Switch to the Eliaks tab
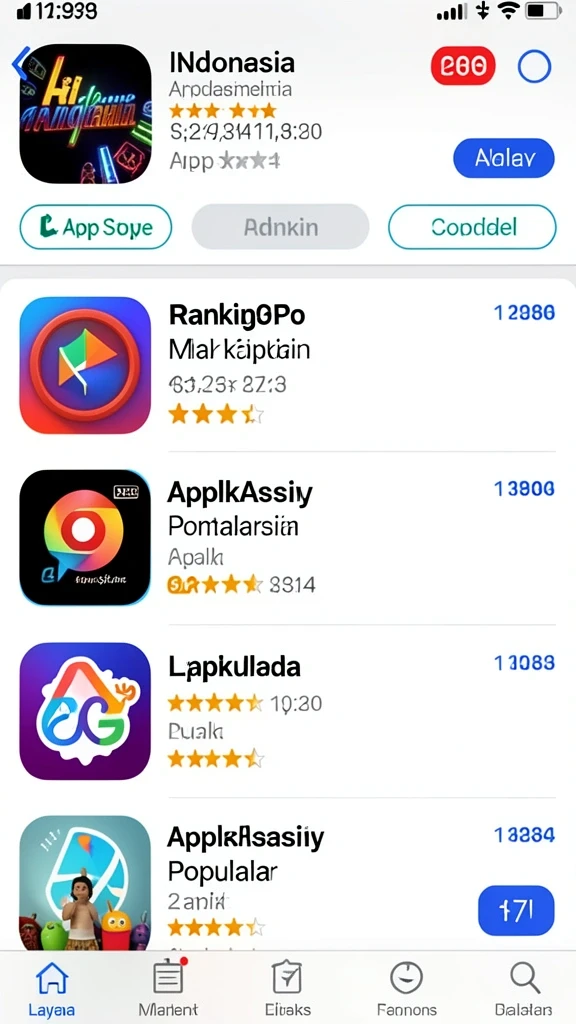The image size is (576, 1024). (288, 988)
